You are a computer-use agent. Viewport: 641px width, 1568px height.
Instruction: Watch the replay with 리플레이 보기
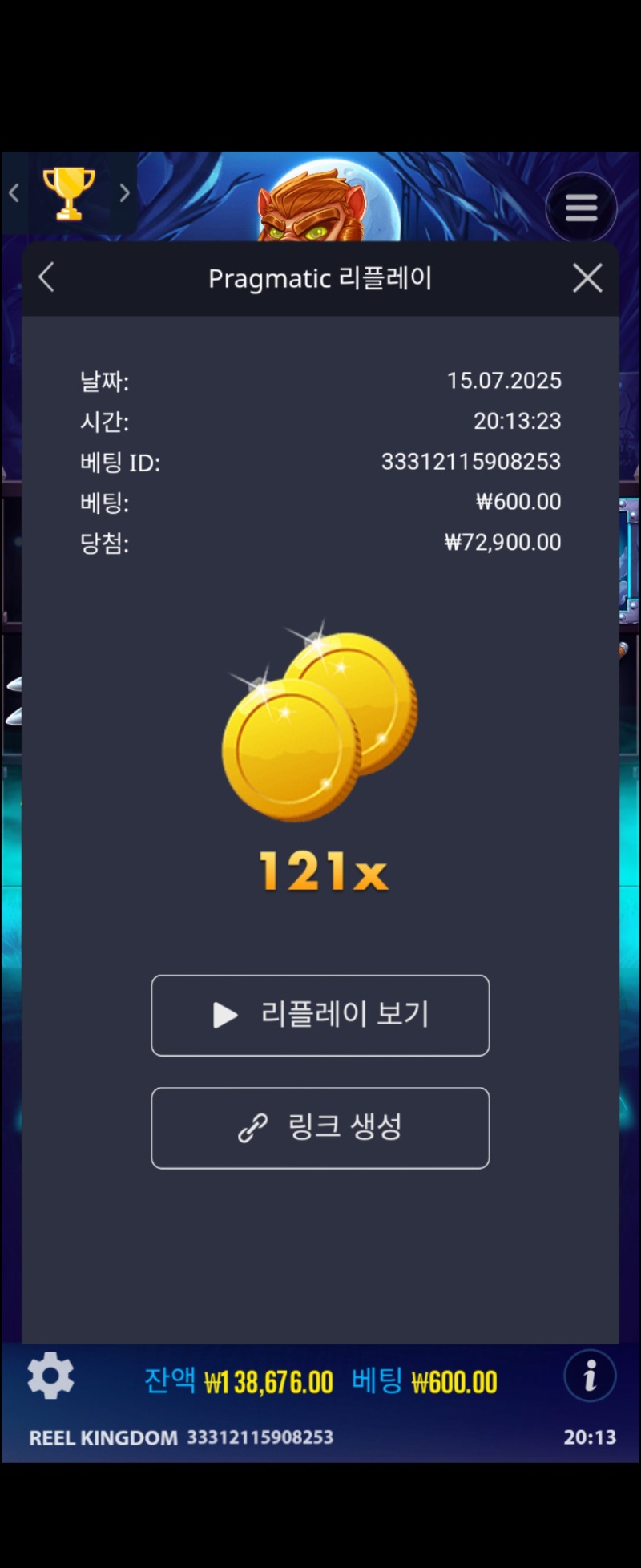pyautogui.click(x=320, y=1015)
